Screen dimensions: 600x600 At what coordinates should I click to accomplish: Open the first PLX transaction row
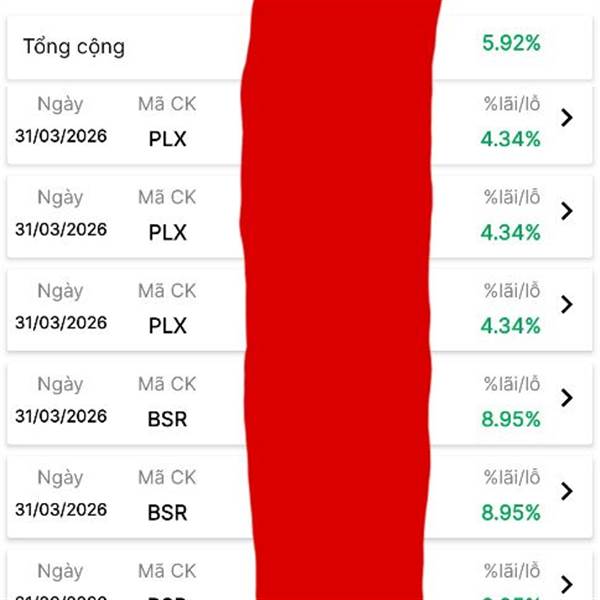567,118
